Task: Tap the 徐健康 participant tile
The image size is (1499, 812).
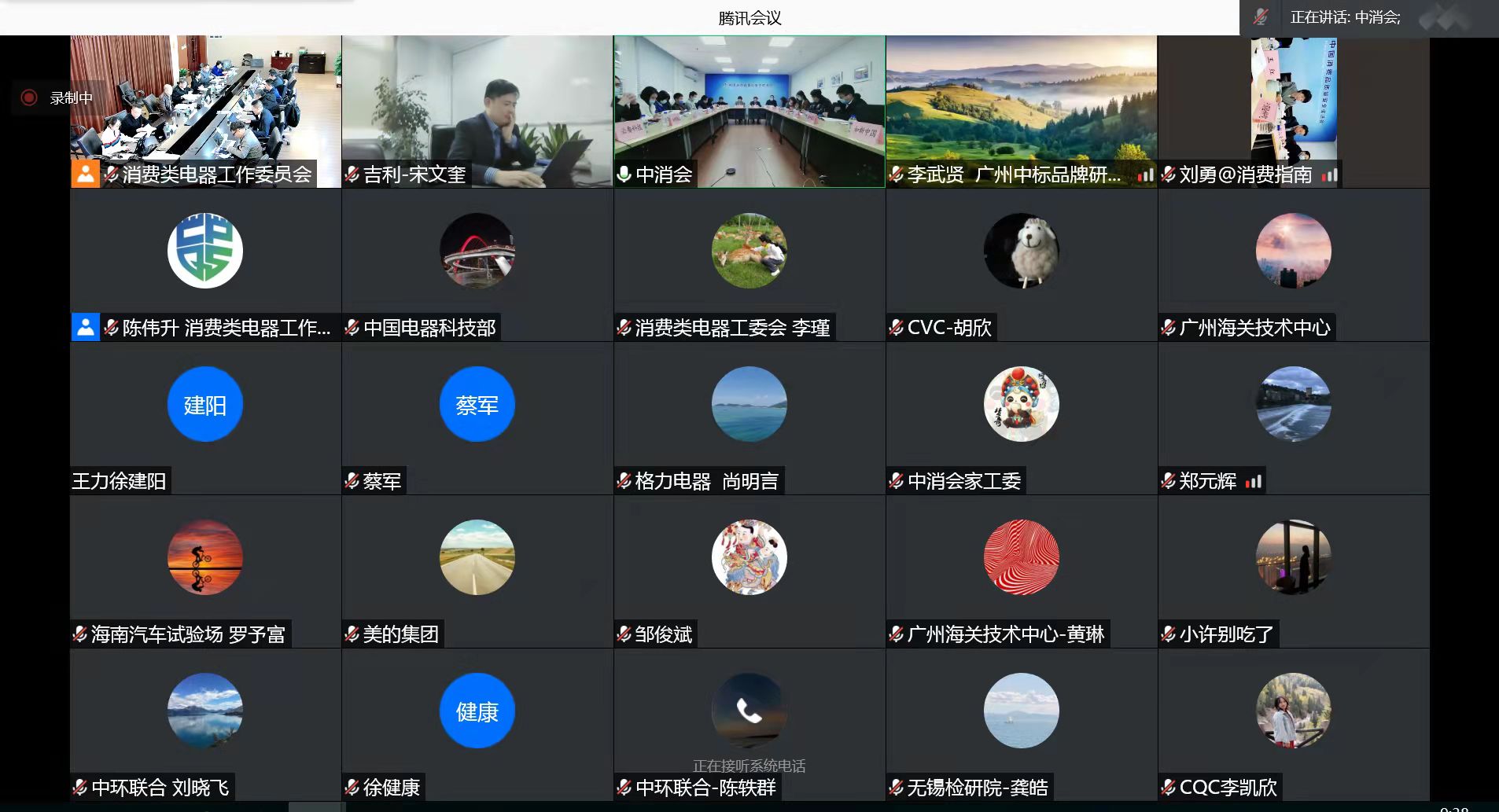Action: (477, 725)
